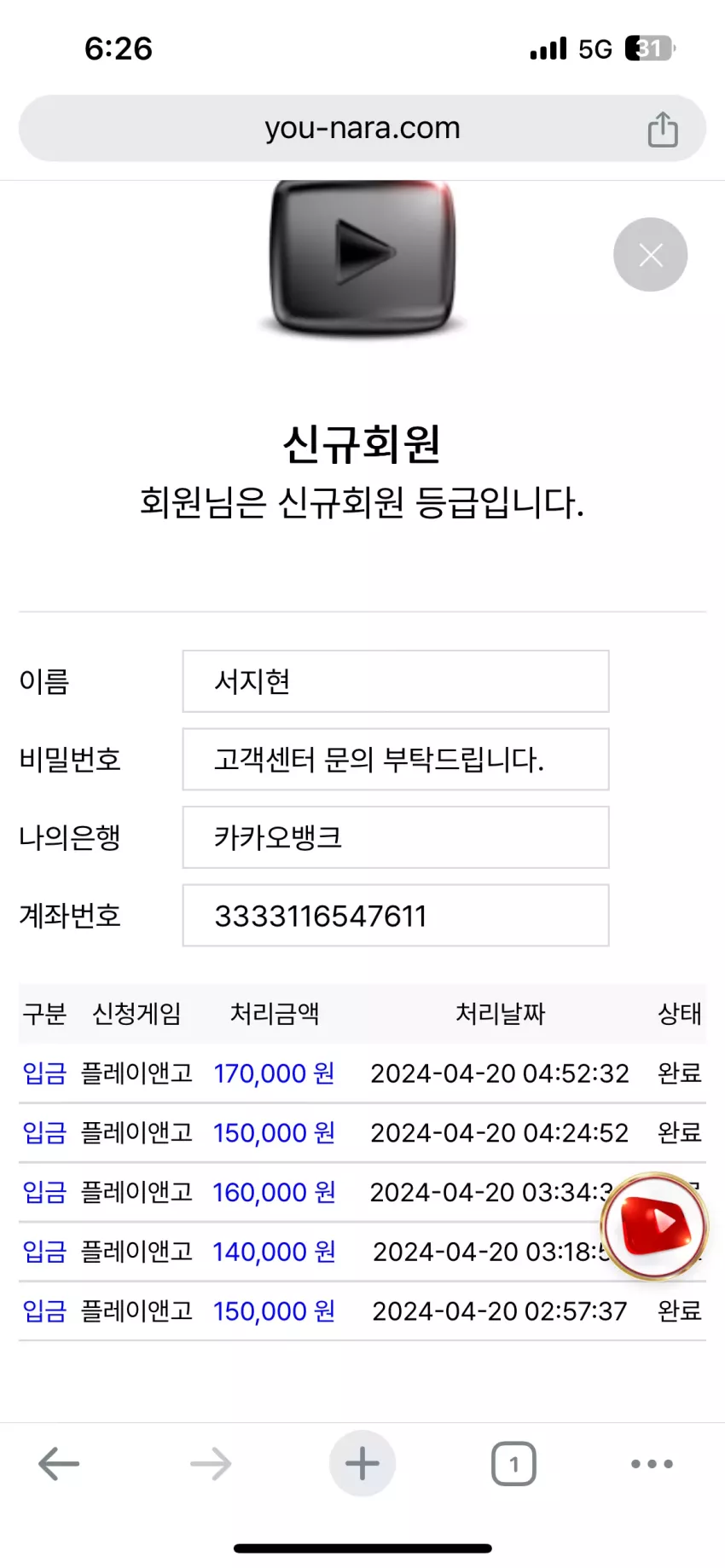This screenshot has height=1568, width=725.
Task: Share this page from the address bar
Action: 663,129
